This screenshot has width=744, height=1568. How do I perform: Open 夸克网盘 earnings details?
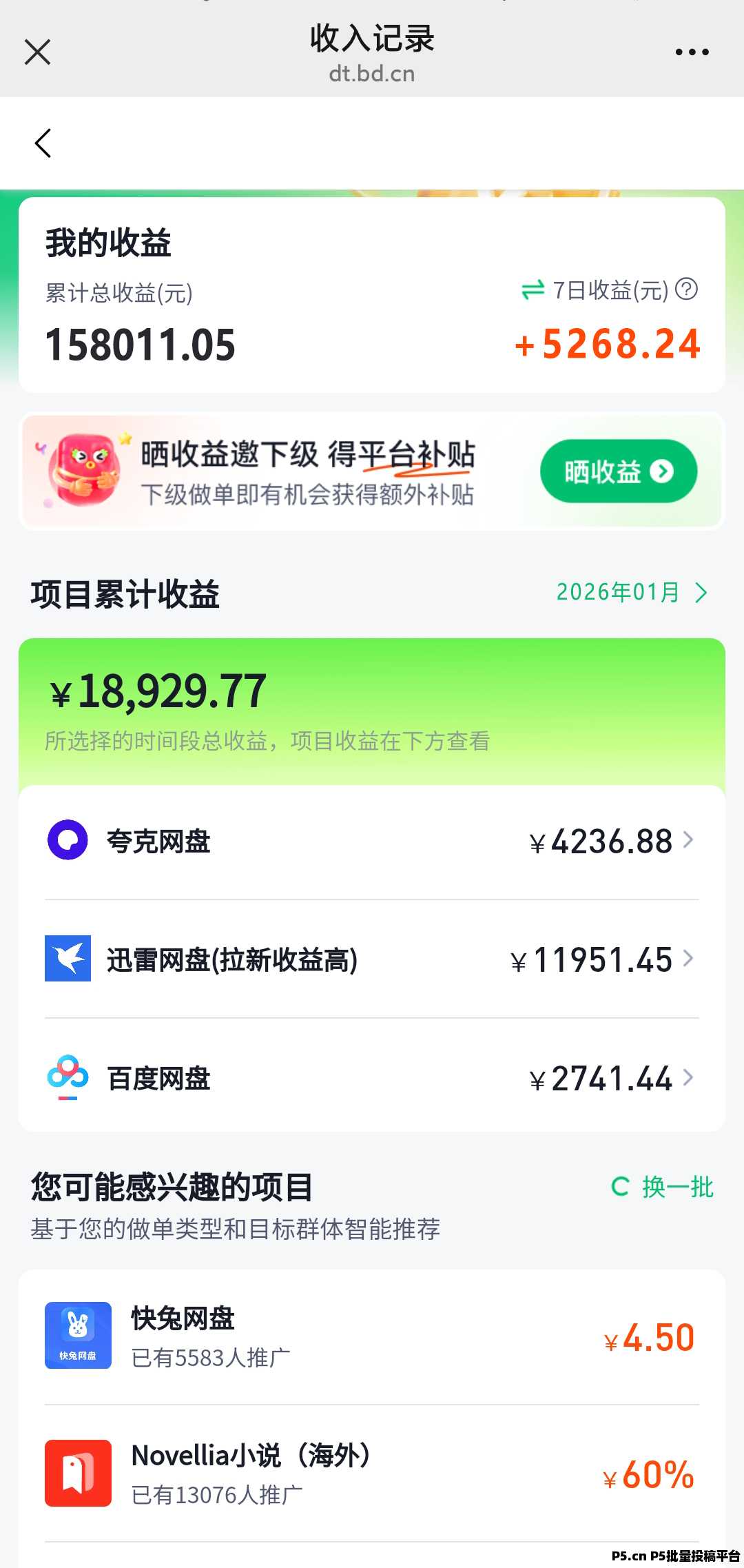[372, 841]
